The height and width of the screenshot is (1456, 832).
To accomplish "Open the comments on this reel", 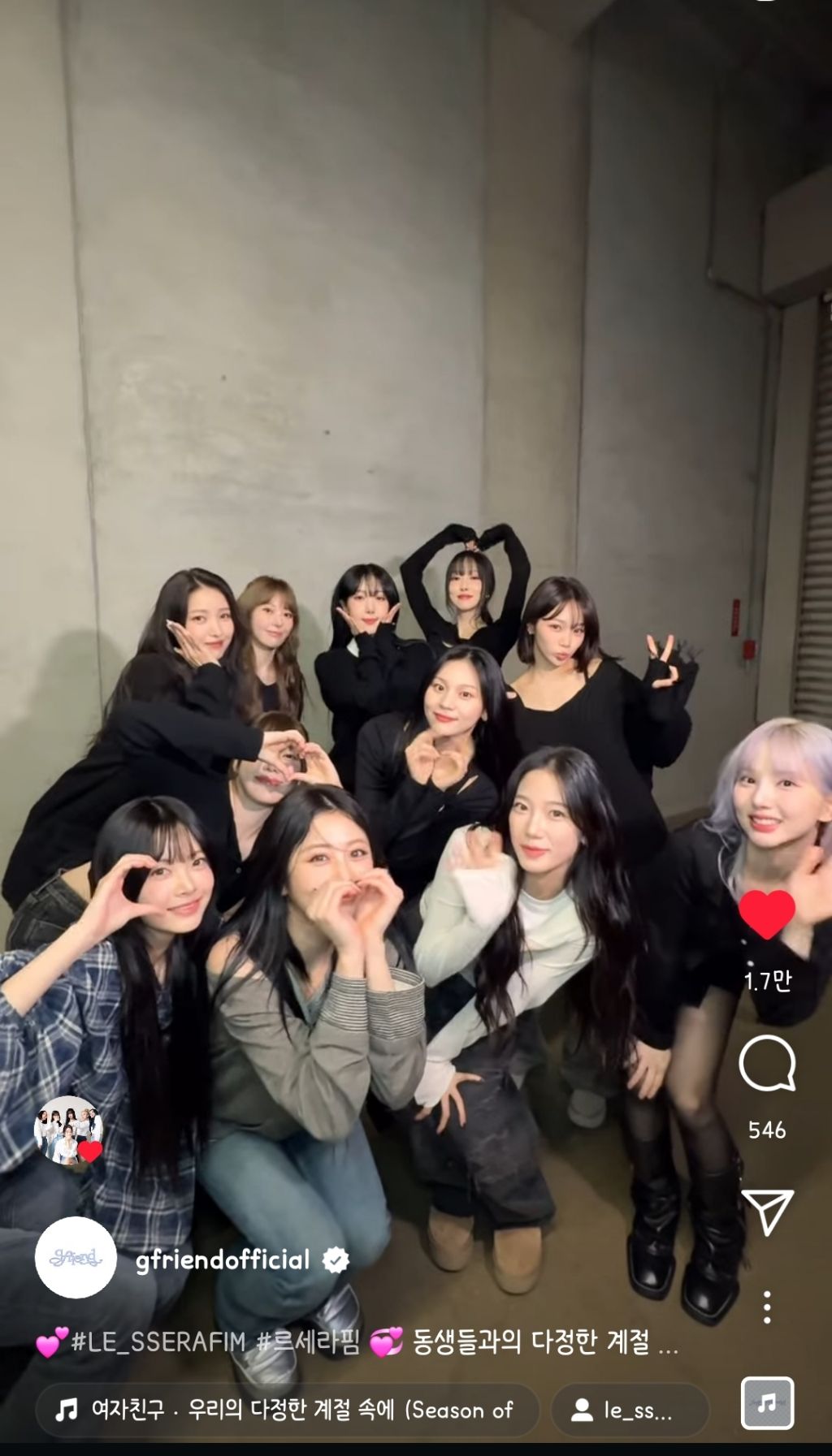I will click(766, 1063).
